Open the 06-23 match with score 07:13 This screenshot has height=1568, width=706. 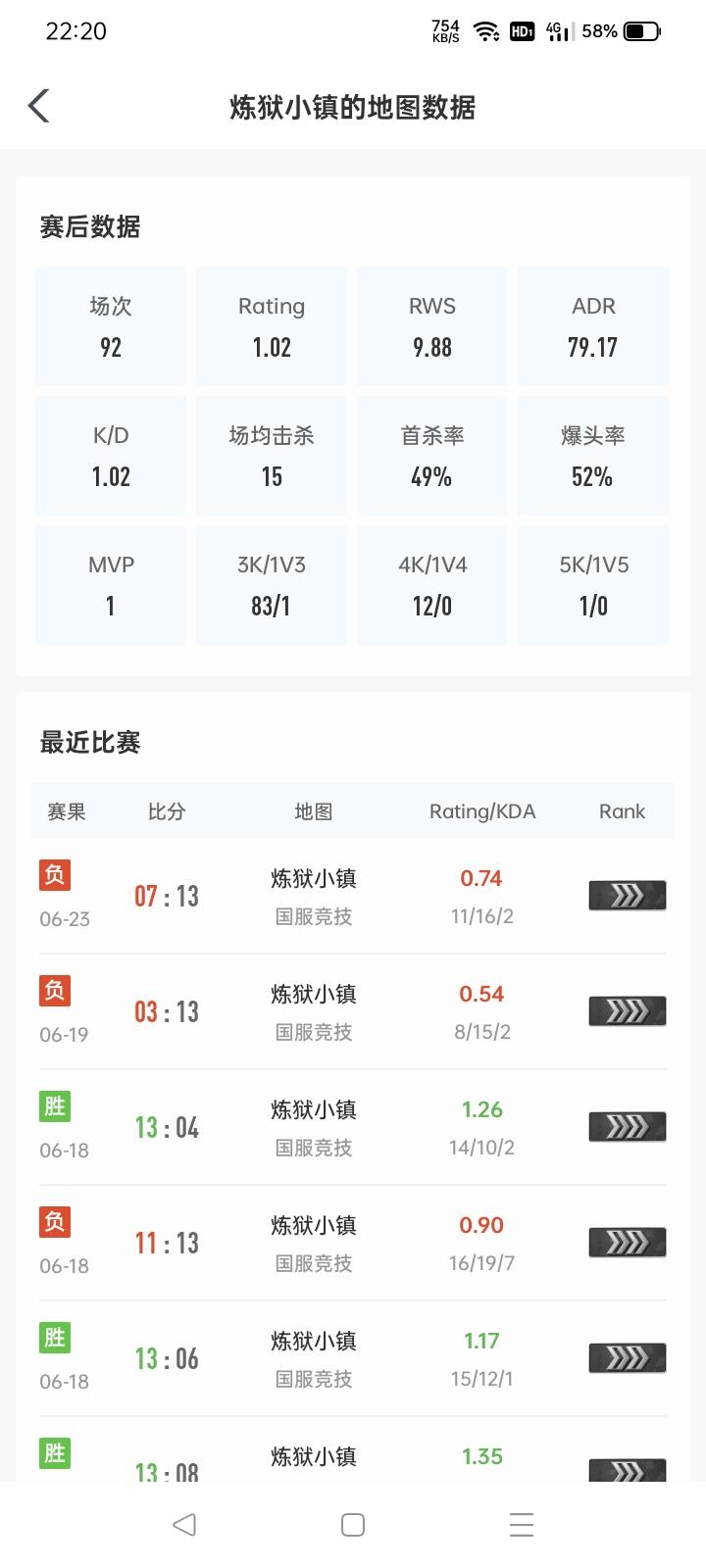pos(353,897)
